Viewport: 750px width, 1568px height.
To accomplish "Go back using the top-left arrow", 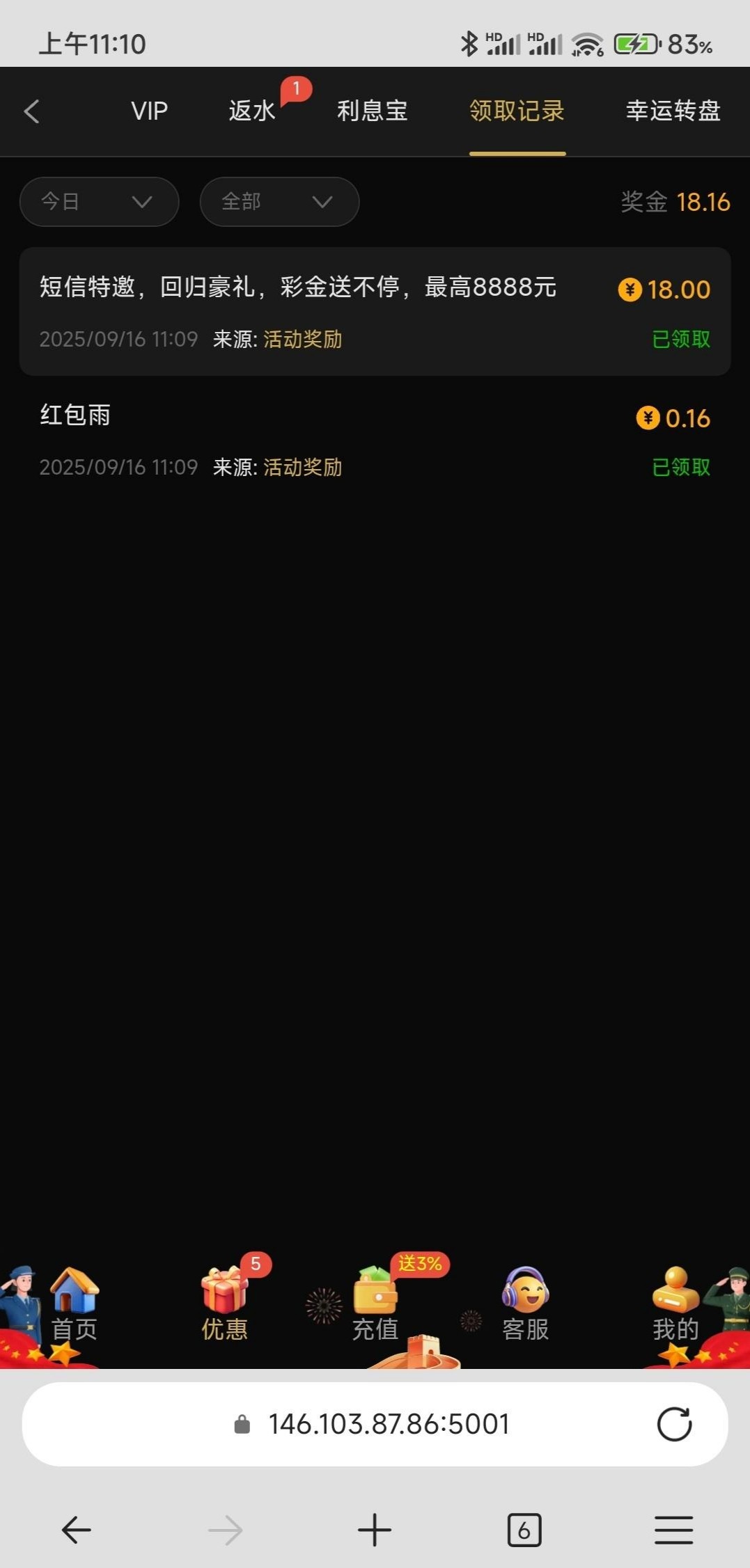I will [32, 111].
